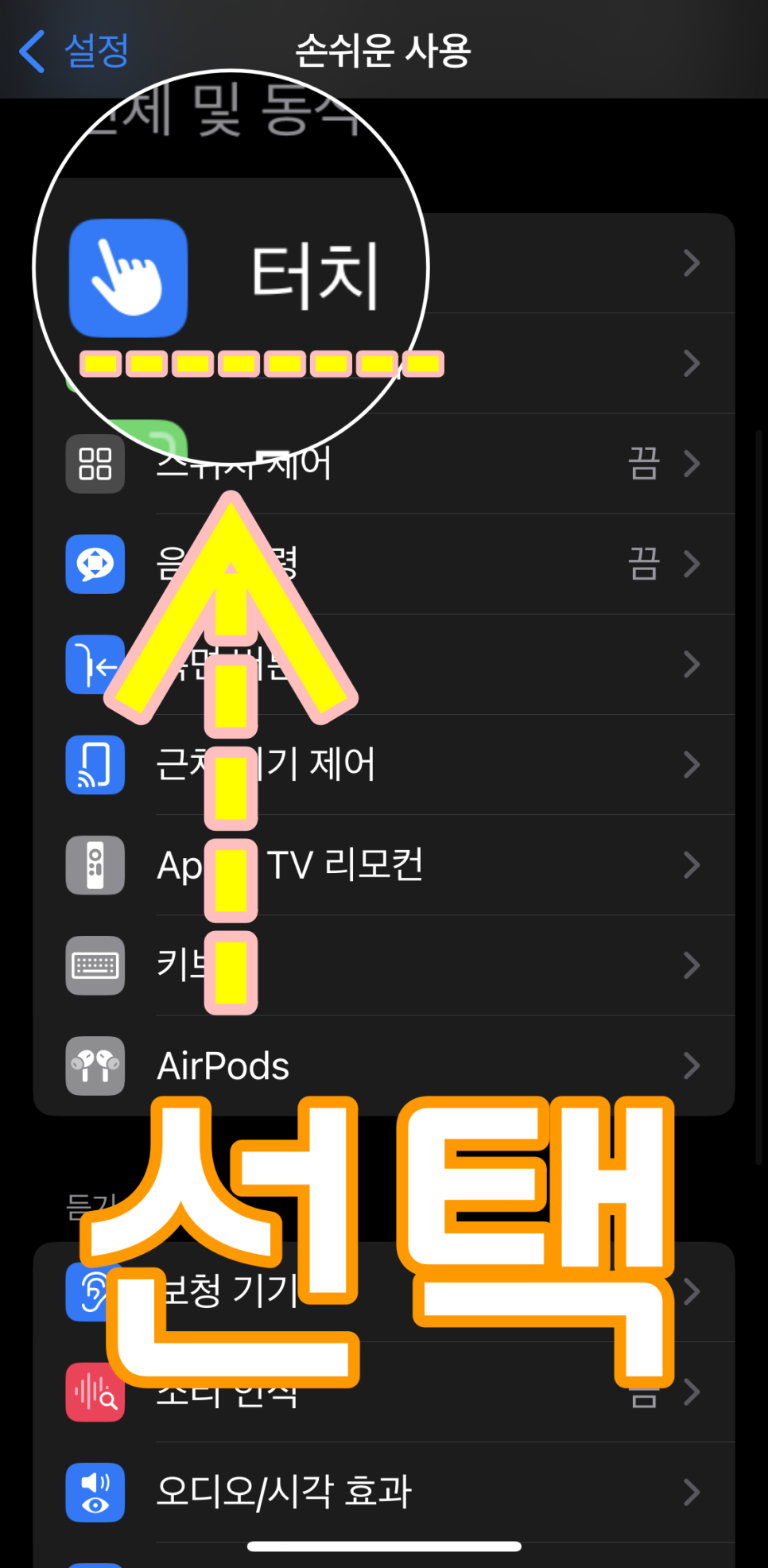Screen dimensions: 768x1568
Task: Open 오디오/시각 효과 settings
Action: pos(382,1492)
